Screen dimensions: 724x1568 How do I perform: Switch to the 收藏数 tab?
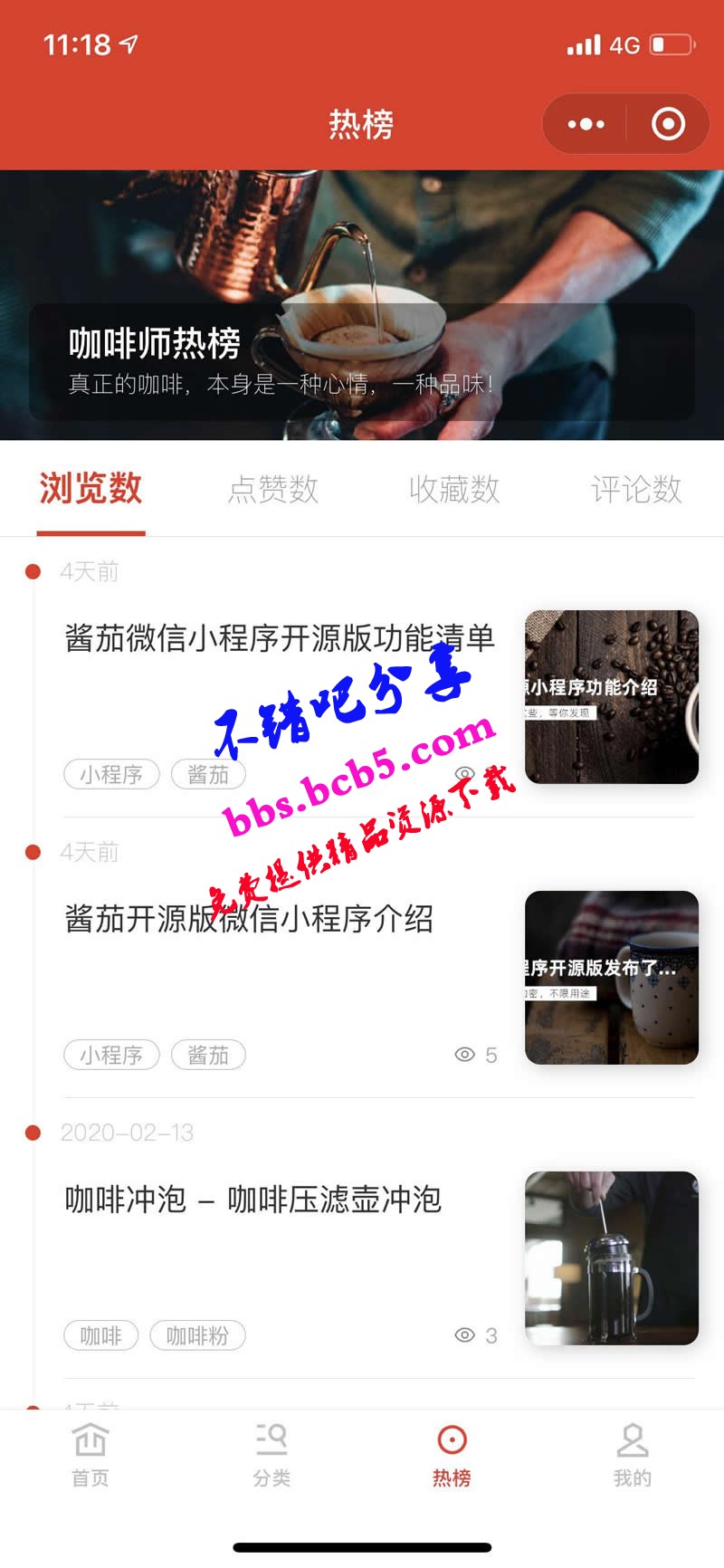coord(453,490)
